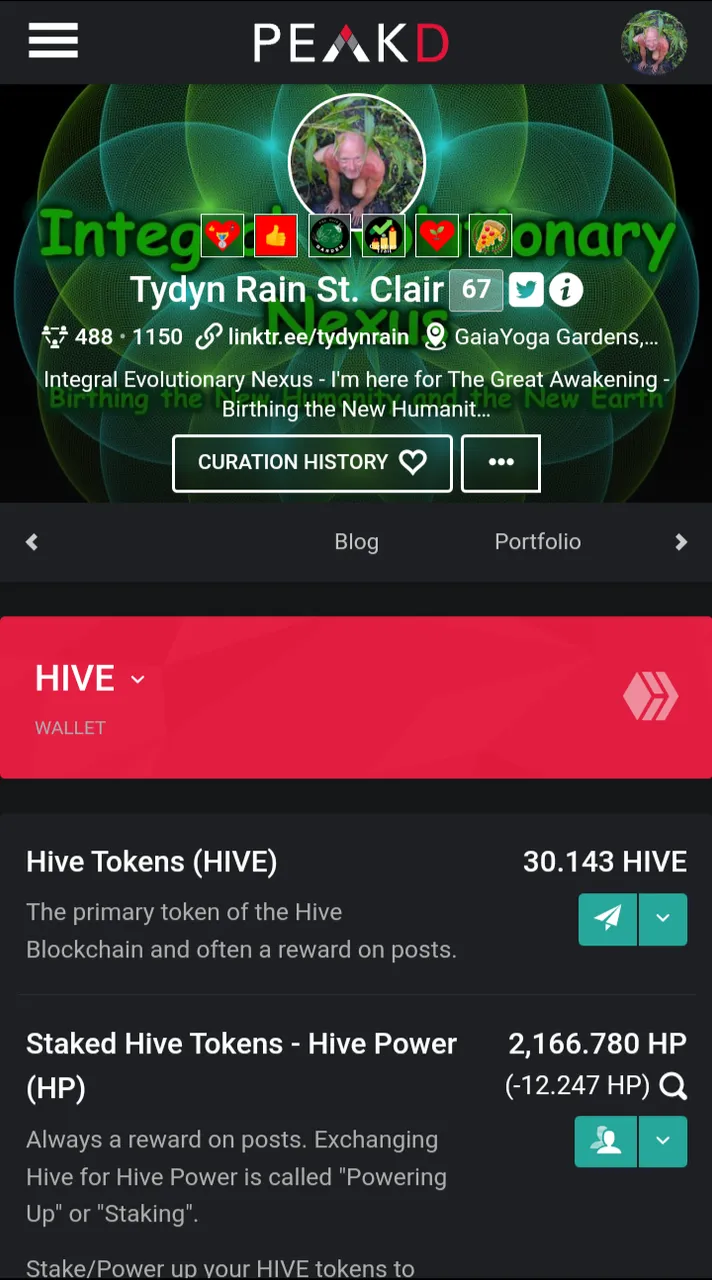Switch to the Blog tab
712x1280 pixels.
click(356, 542)
